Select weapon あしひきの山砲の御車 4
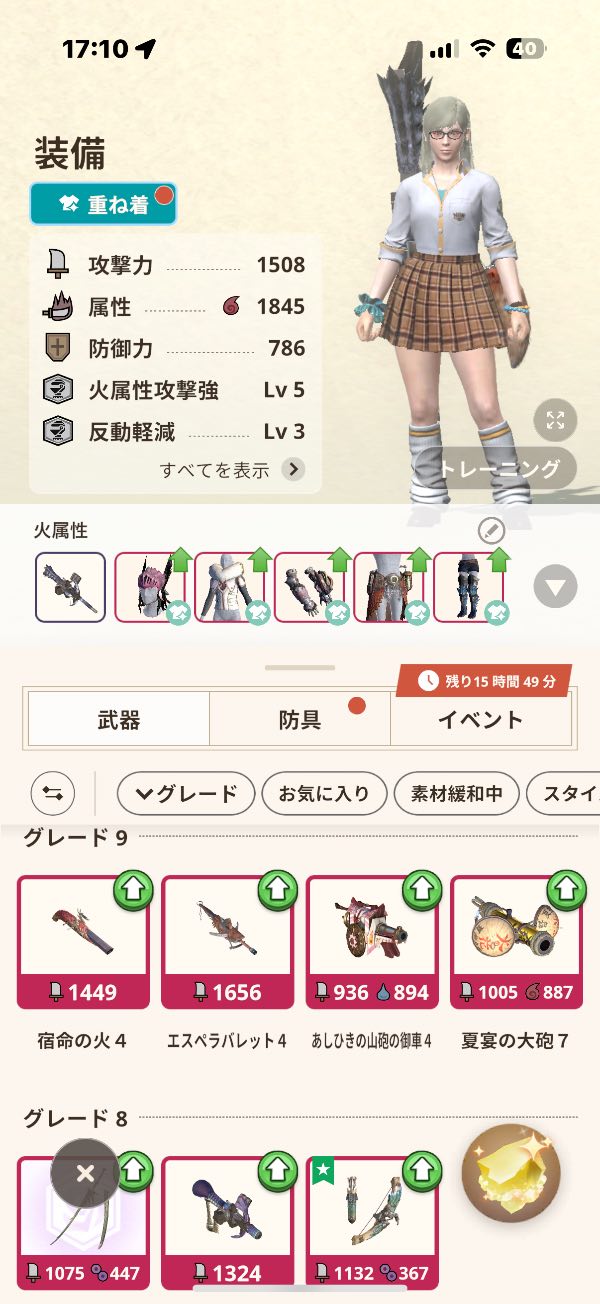This screenshot has width=600, height=1304. (371, 942)
